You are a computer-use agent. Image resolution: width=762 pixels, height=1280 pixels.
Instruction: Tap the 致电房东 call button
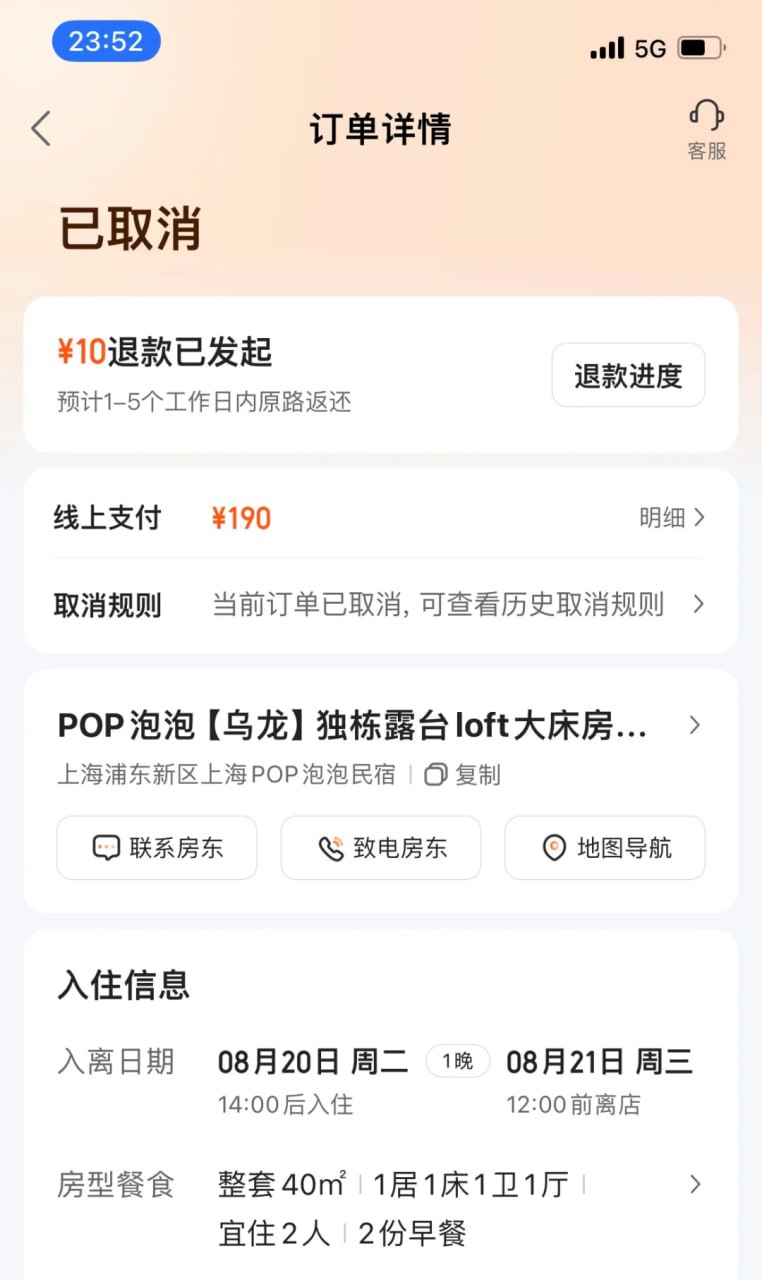pos(381,847)
